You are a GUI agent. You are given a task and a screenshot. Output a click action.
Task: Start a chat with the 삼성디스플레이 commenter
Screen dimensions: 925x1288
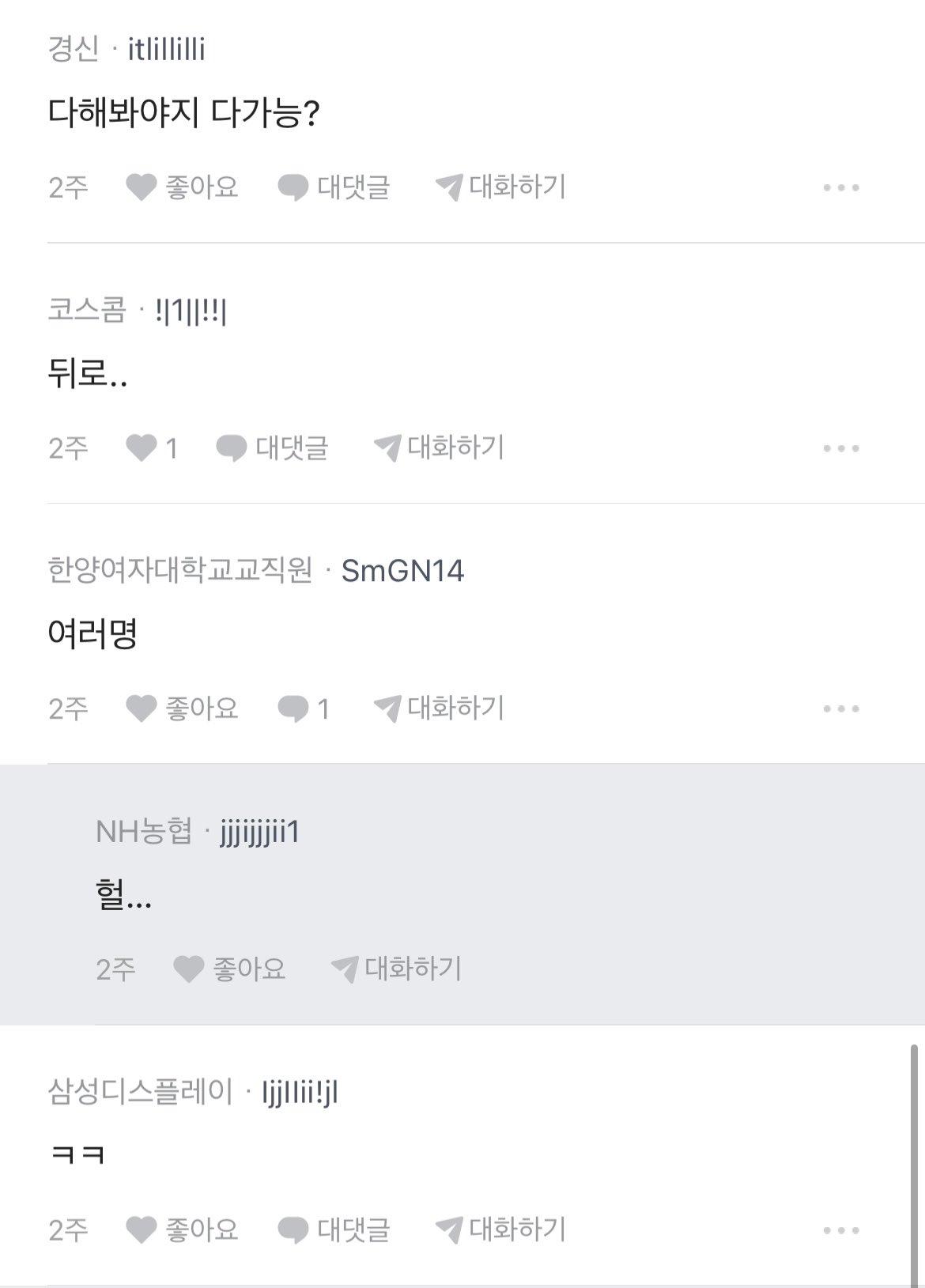[x=500, y=1230]
